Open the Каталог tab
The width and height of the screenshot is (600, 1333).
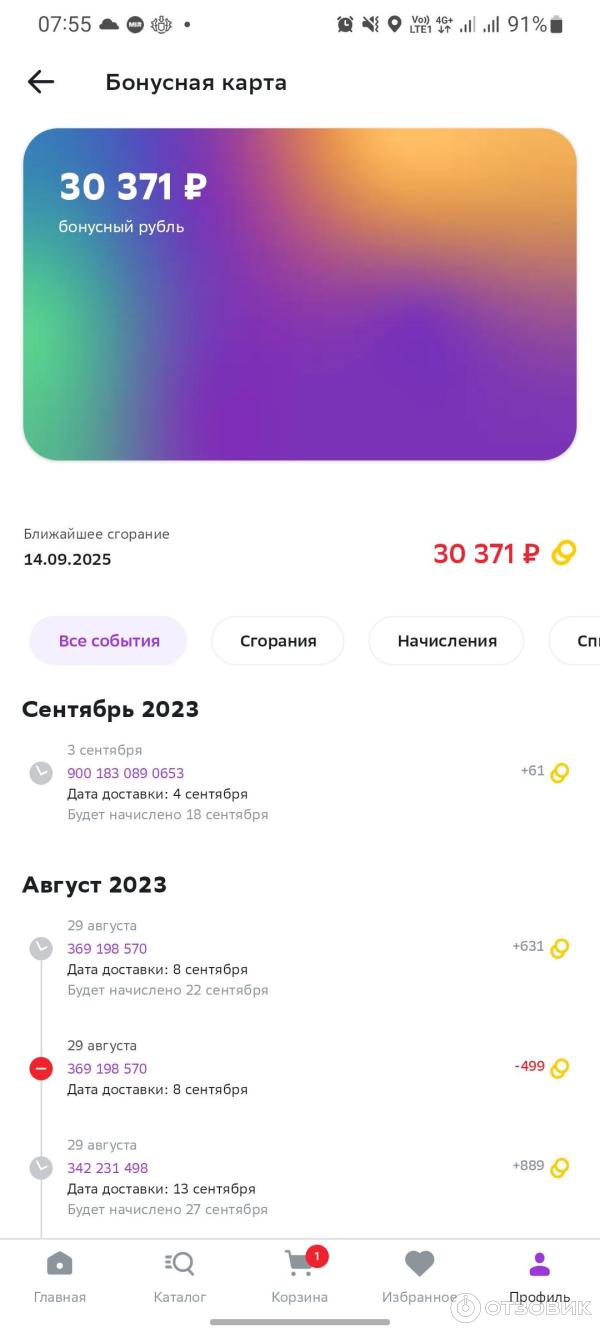(180, 1277)
